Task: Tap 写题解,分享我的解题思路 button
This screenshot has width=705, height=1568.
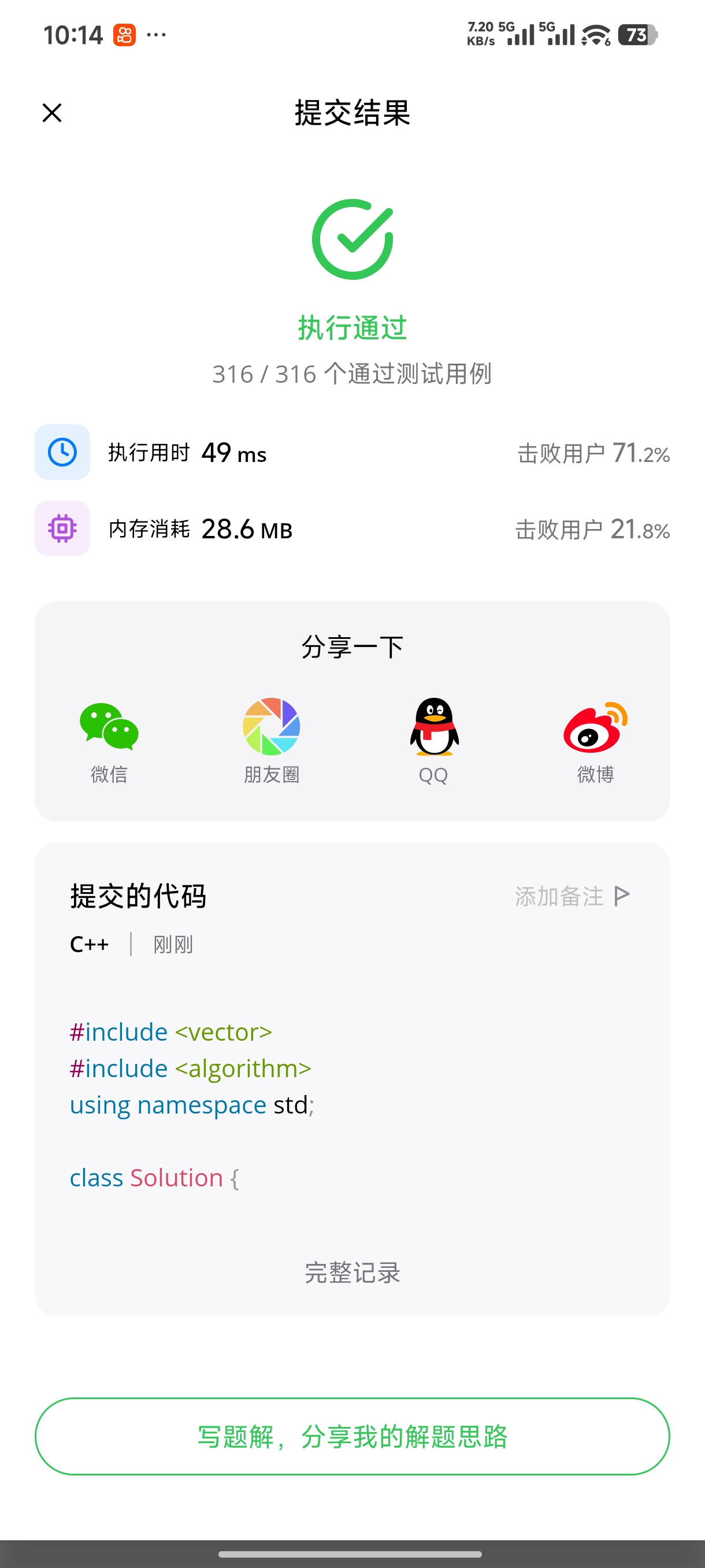Action: tap(352, 1437)
